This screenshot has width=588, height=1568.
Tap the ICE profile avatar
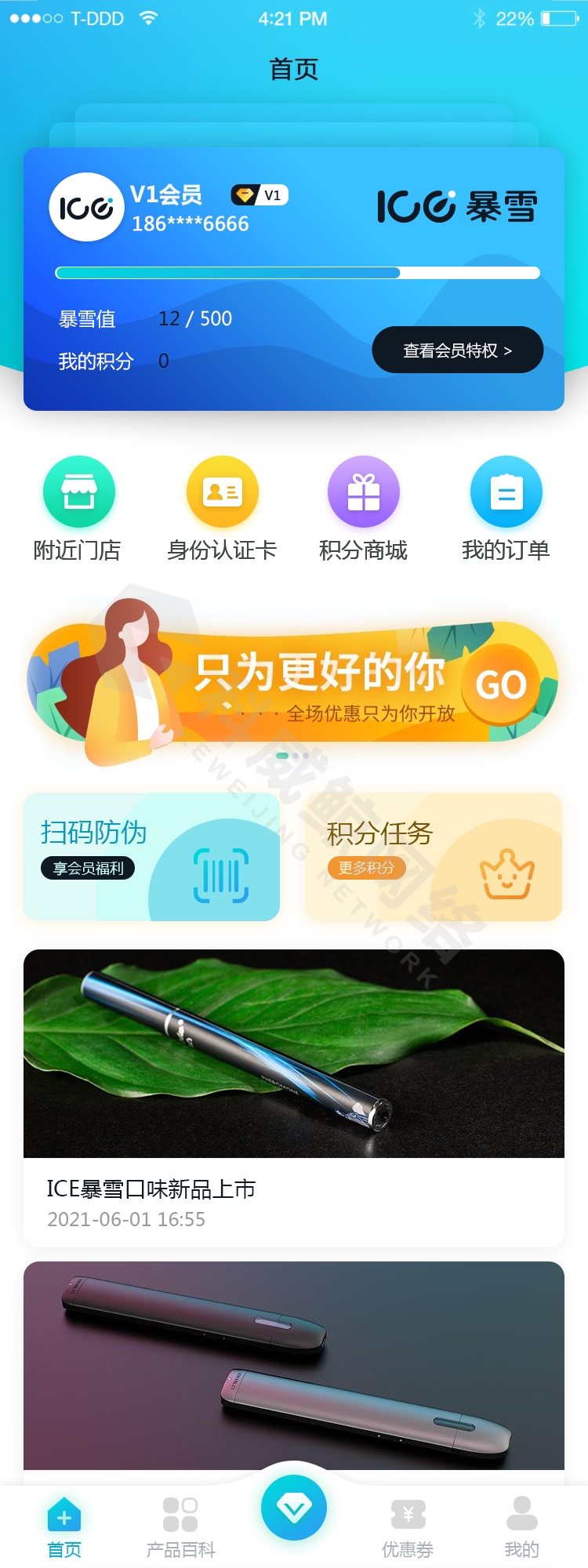86,208
